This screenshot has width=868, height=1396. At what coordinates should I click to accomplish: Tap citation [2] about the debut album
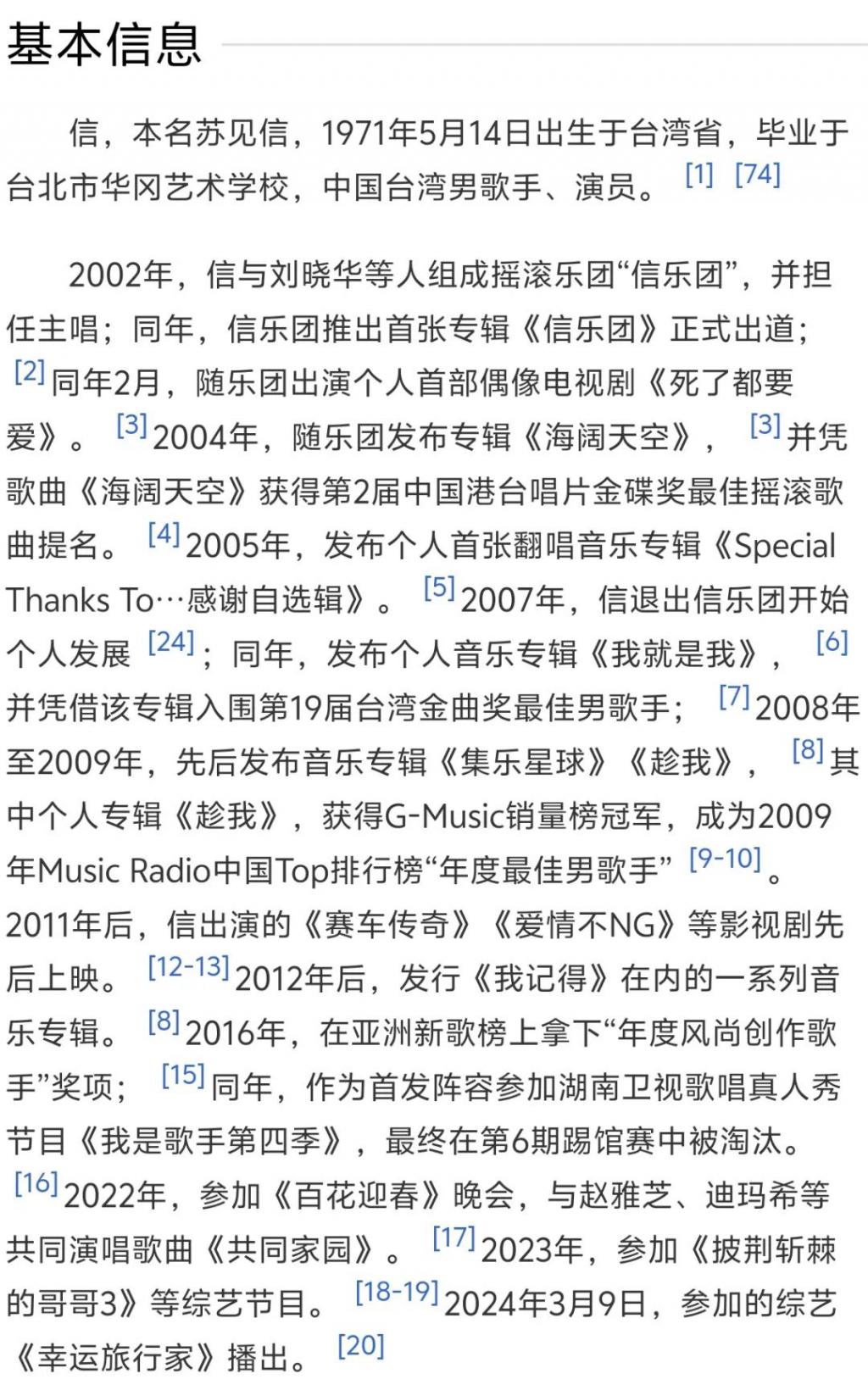(30, 372)
